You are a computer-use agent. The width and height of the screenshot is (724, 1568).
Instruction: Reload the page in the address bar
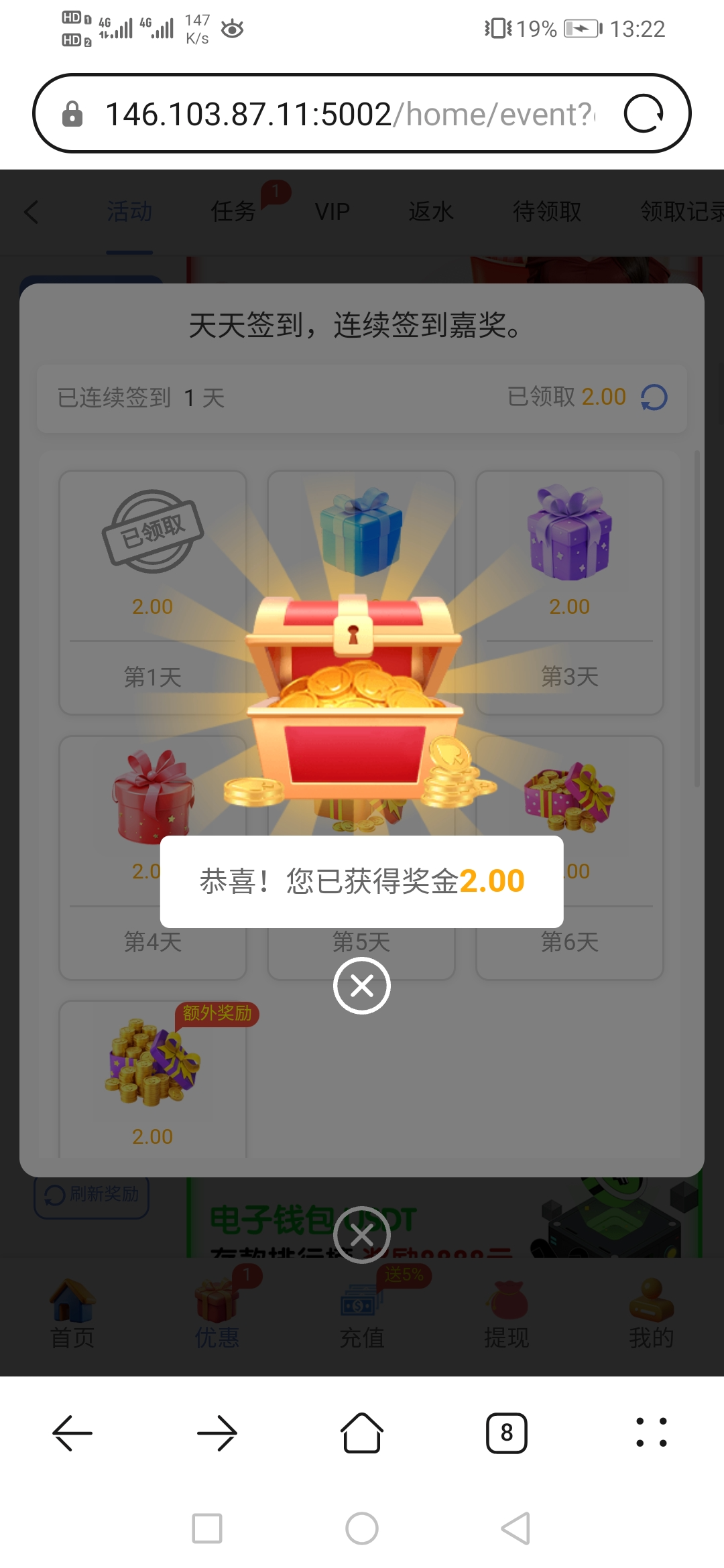643,114
